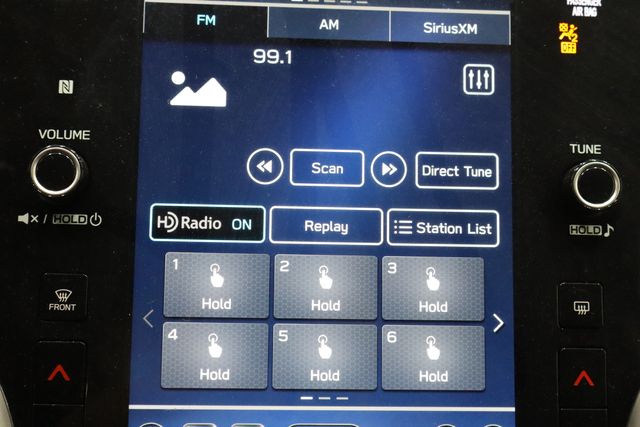
Task: Seek forward to the next station
Action: click(x=389, y=169)
